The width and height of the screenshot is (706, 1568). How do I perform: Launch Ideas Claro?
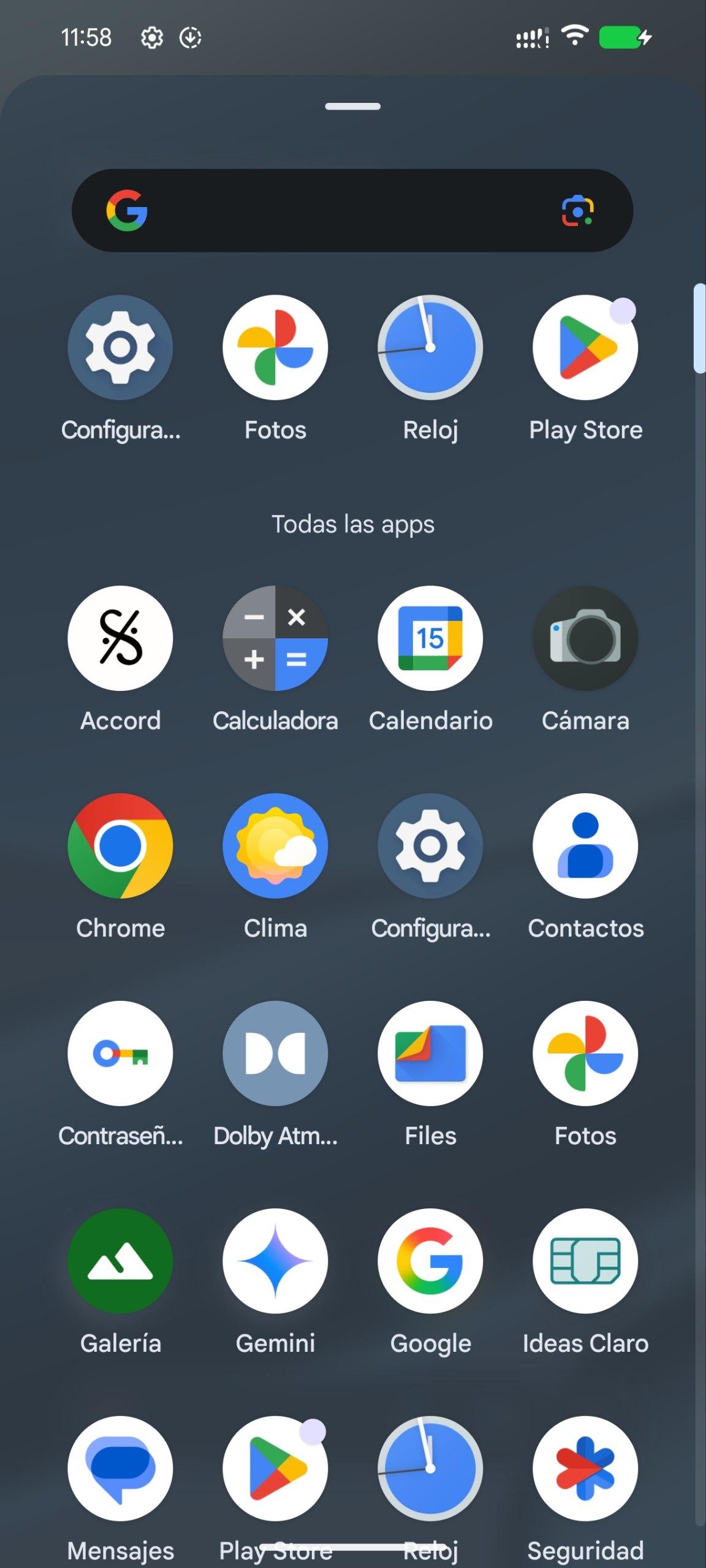(585, 1261)
